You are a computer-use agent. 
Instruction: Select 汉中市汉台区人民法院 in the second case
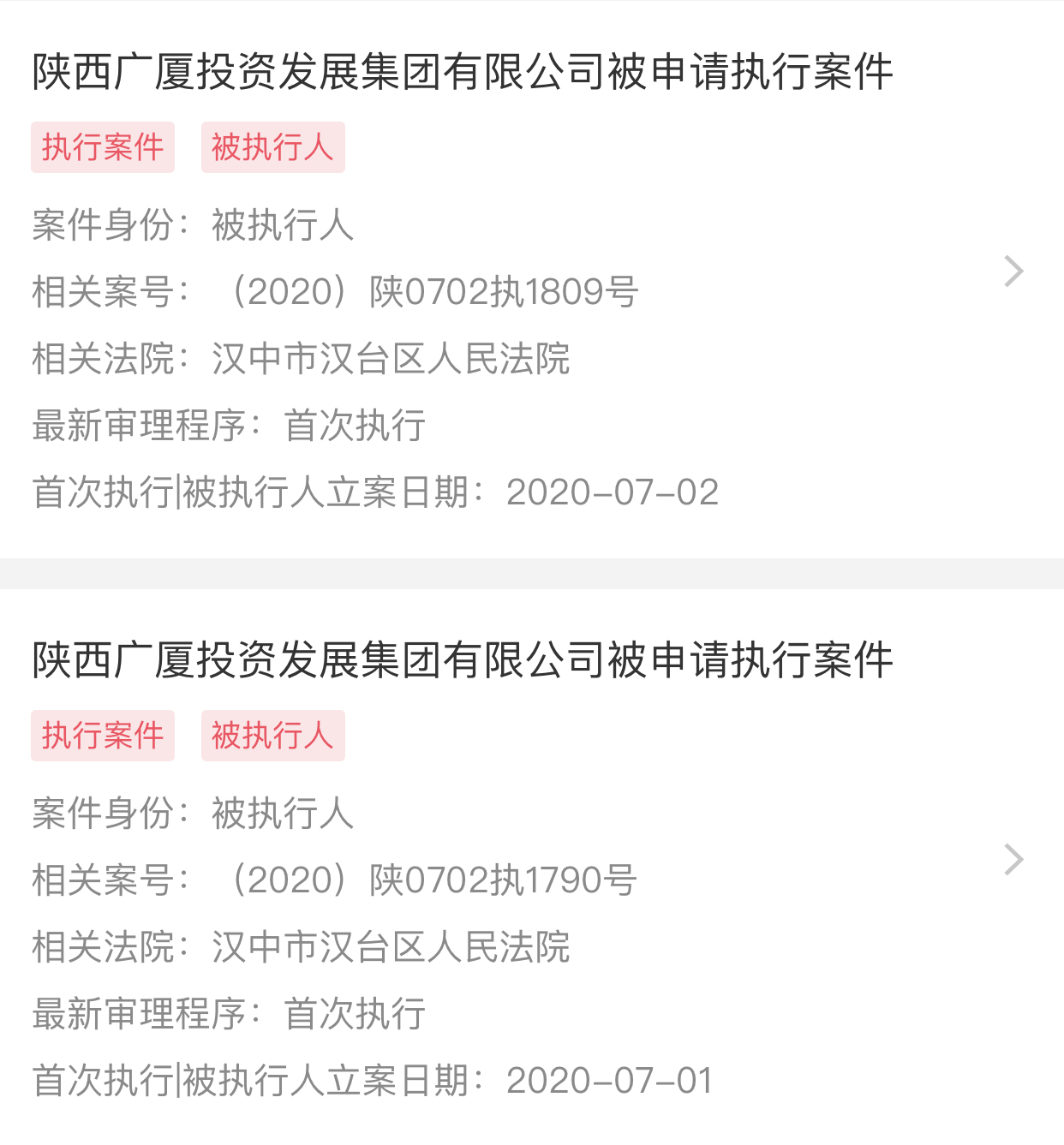tap(392, 948)
